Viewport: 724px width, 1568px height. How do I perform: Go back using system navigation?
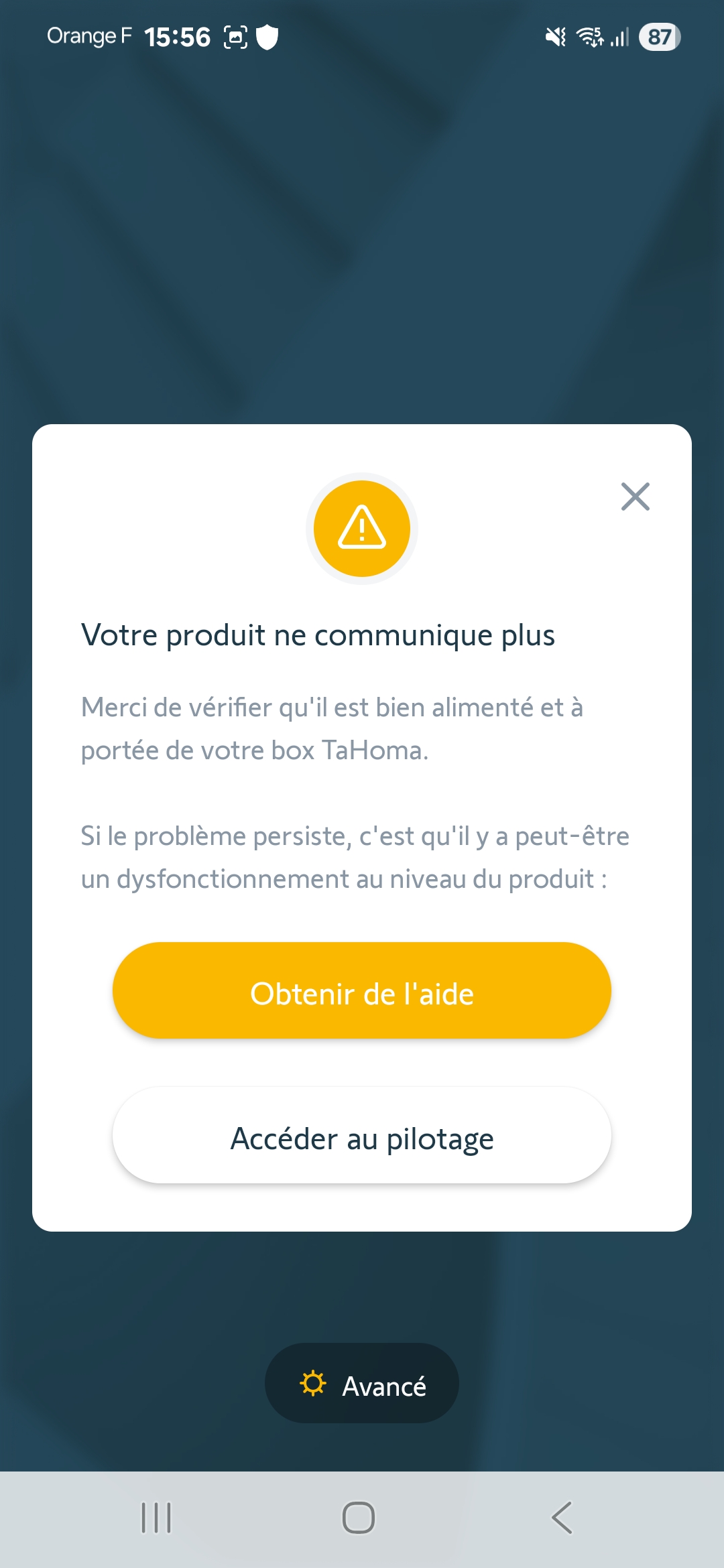point(562,1518)
